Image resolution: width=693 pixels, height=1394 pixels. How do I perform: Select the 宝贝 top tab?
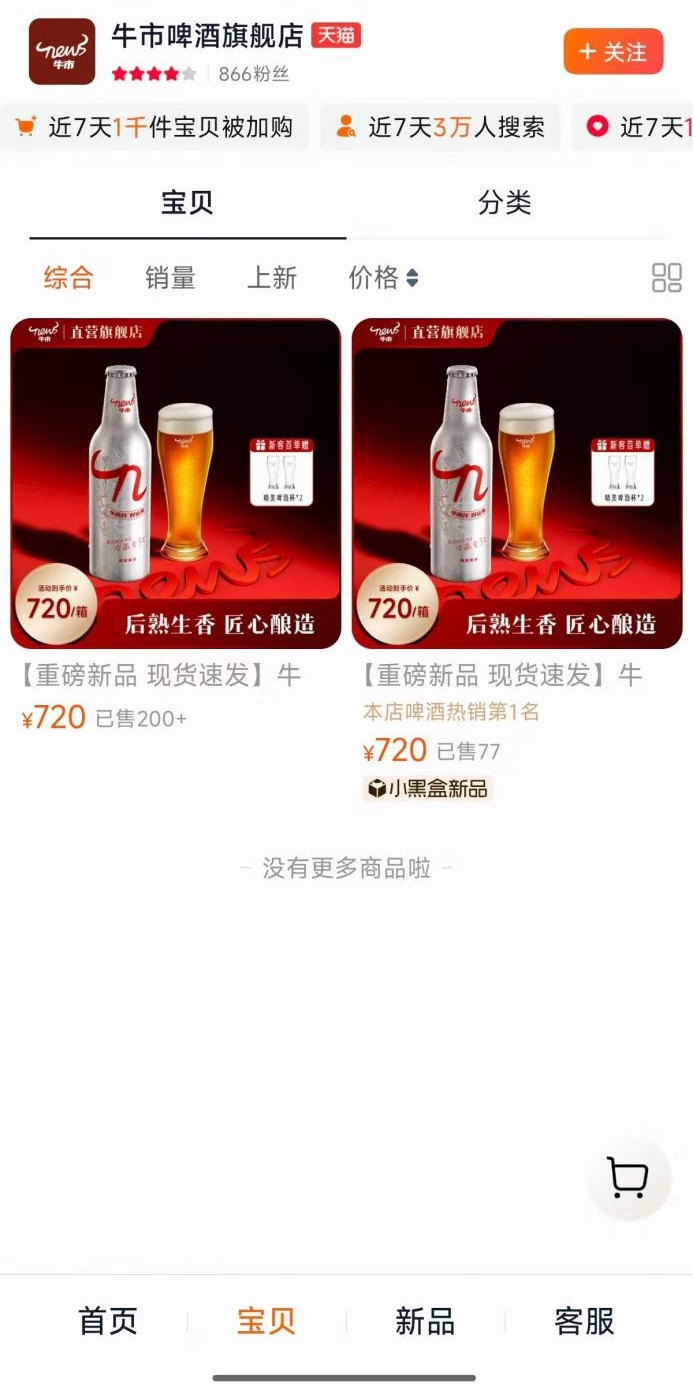[187, 203]
